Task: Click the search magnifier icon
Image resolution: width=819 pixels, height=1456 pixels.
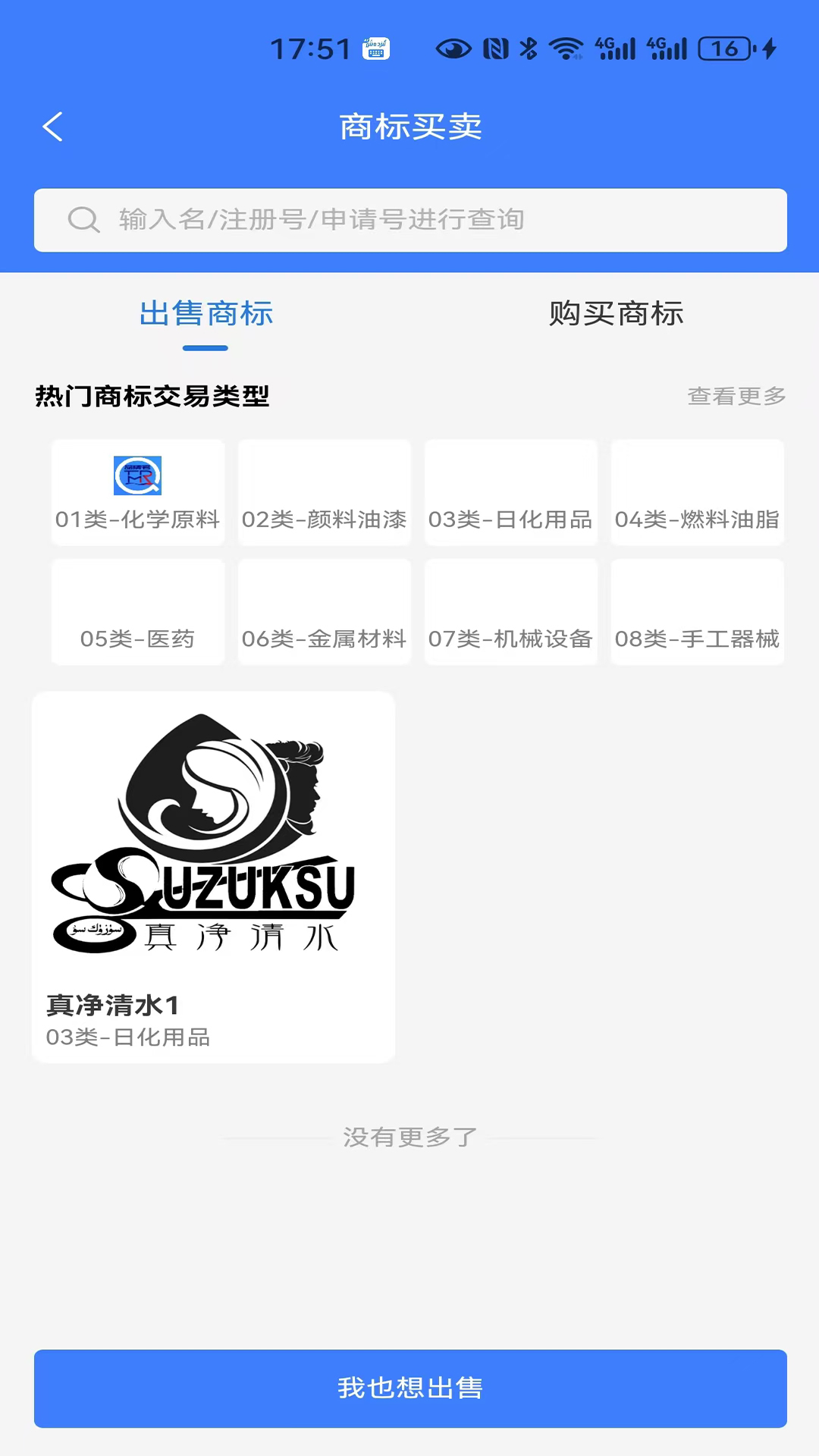Action: point(83,220)
